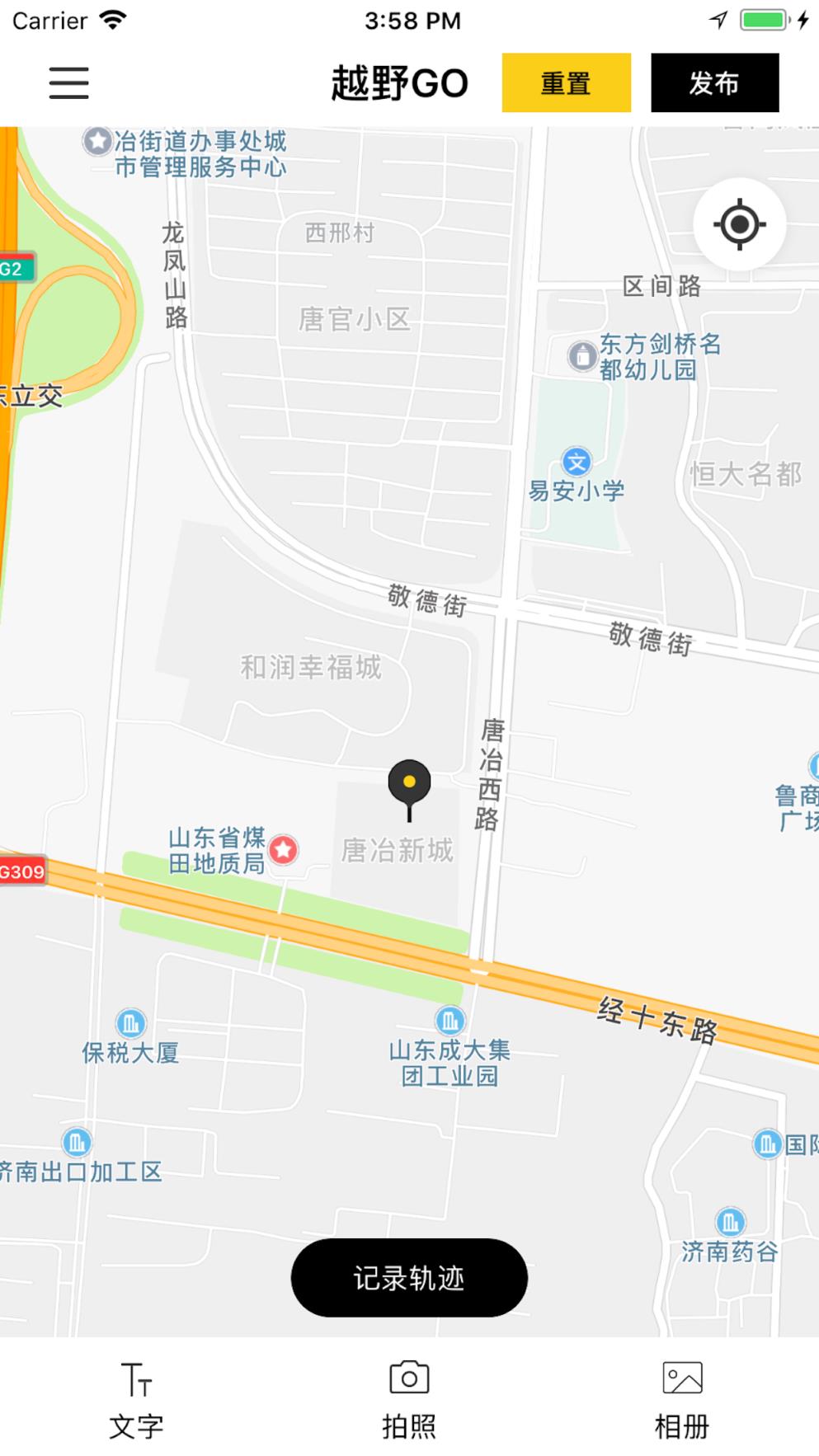819x1456 pixels.
Task: Tap the current location crosshair icon
Action: coord(739,223)
